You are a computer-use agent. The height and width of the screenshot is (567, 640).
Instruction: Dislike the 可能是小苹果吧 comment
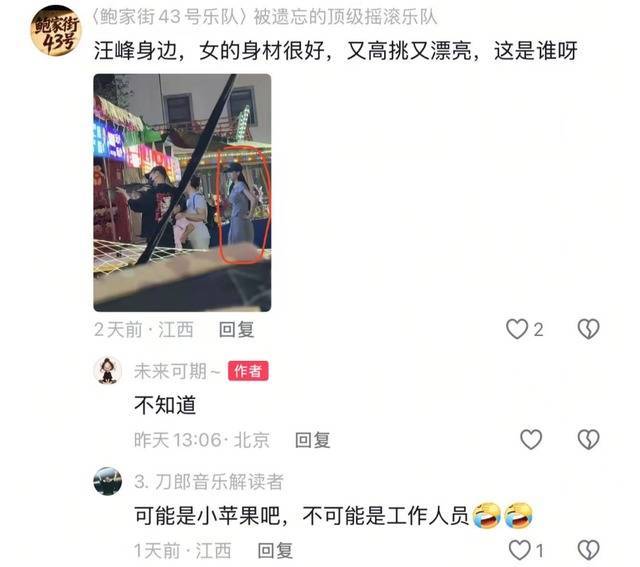(x=589, y=549)
